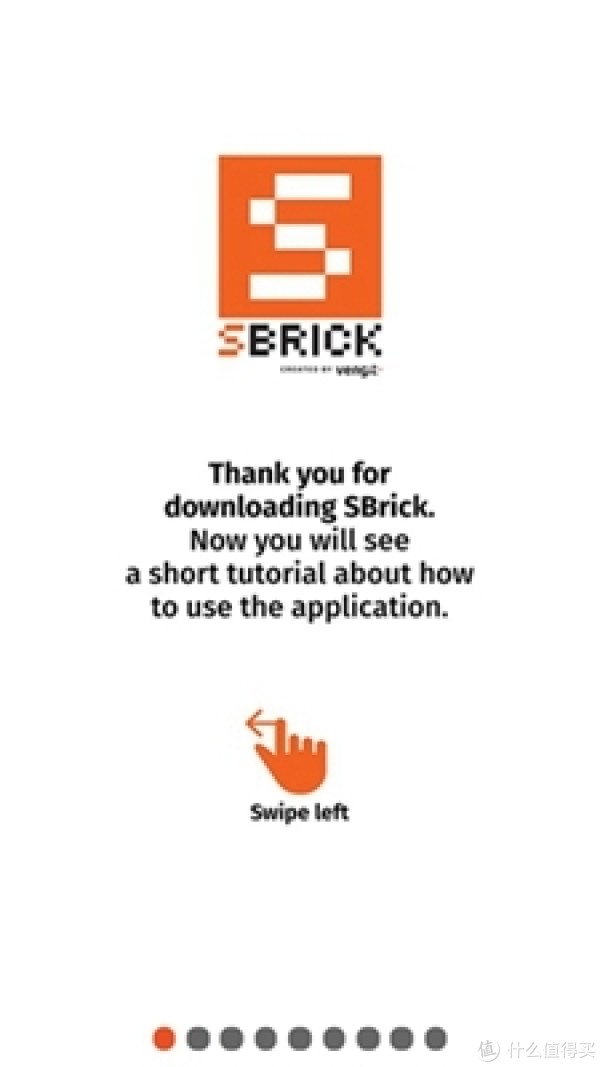Jump to the last tutorial page dot
Viewport: 600px width, 1067px height.
click(435, 1038)
